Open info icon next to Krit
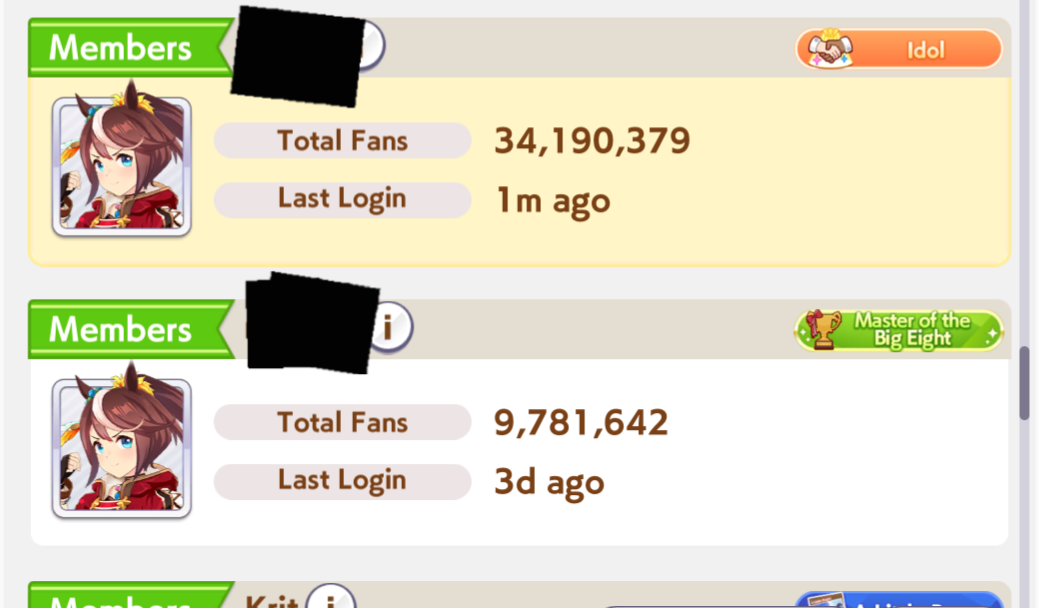This screenshot has height=608, width=1038. click(332, 596)
